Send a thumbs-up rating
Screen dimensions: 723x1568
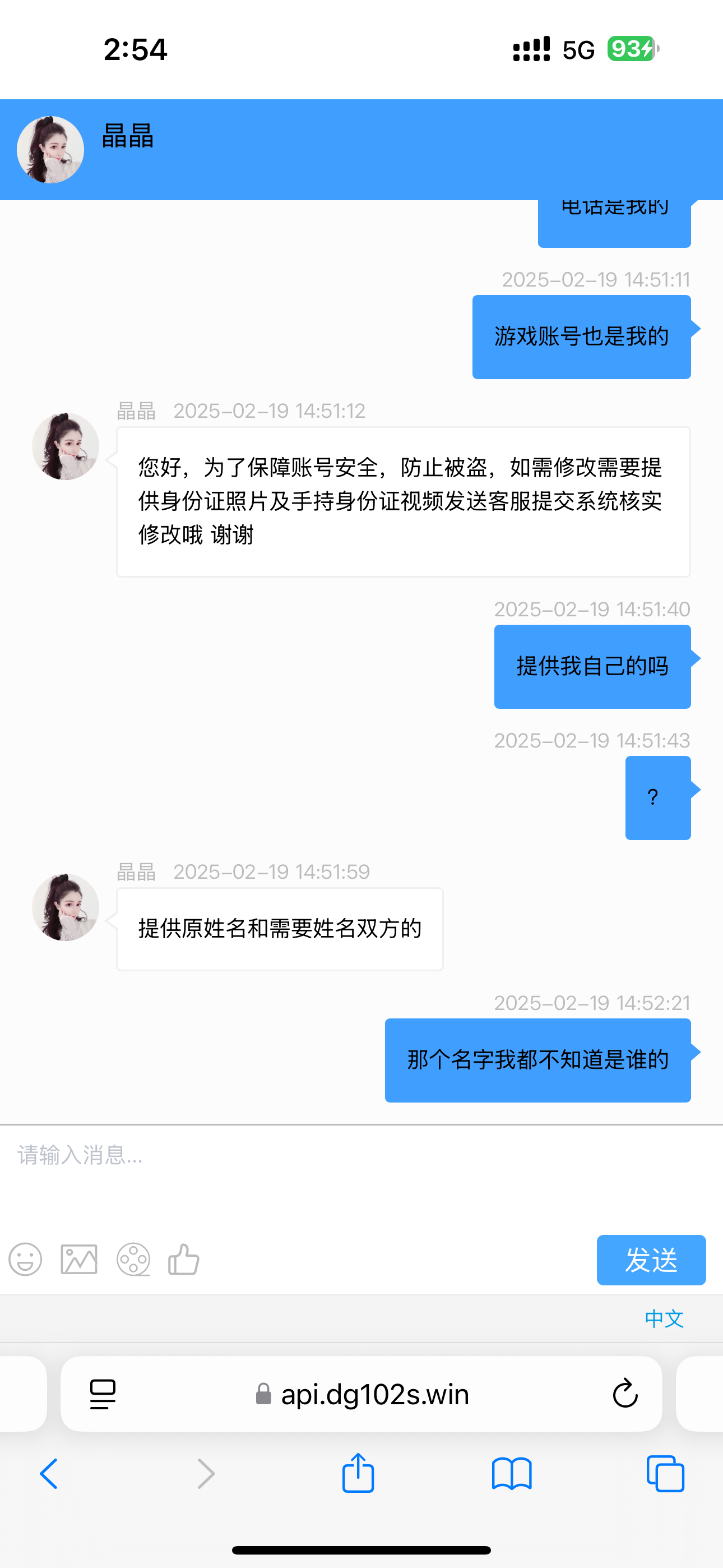click(183, 1260)
